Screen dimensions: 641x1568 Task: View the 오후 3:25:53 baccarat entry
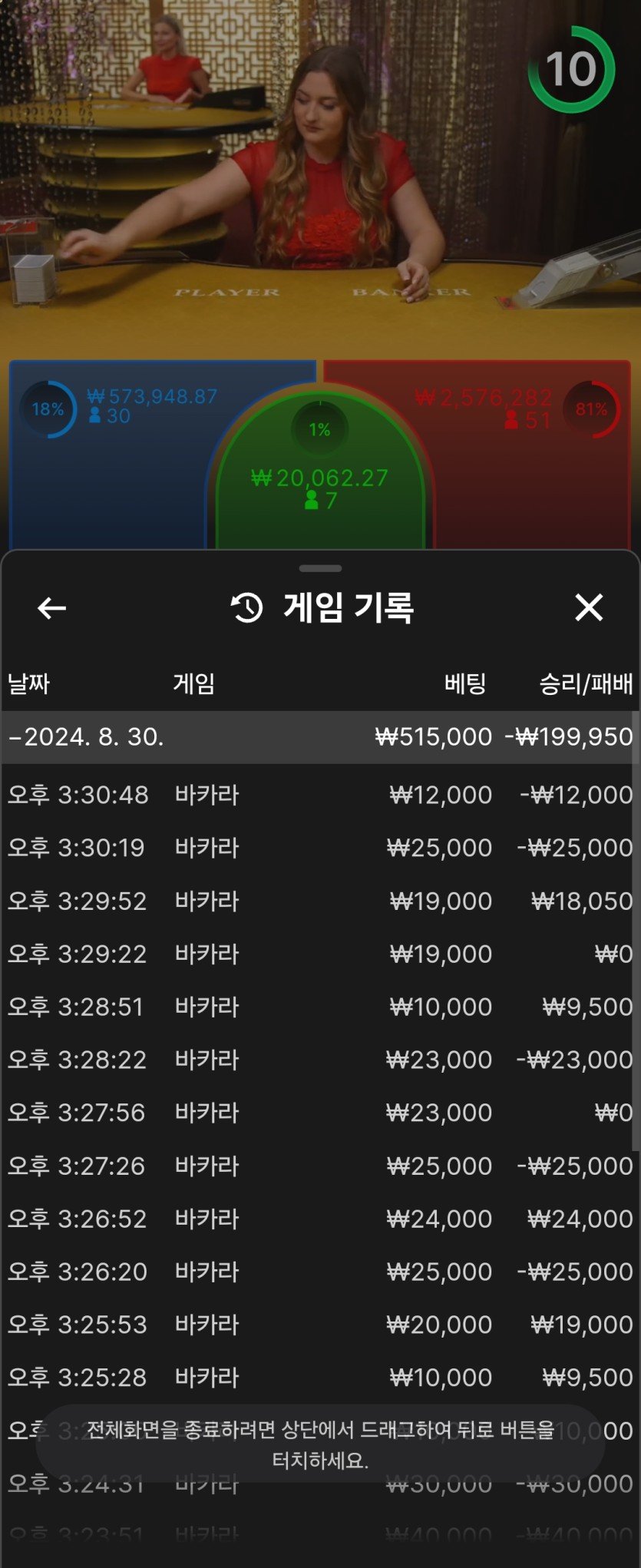[x=319, y=1325]
